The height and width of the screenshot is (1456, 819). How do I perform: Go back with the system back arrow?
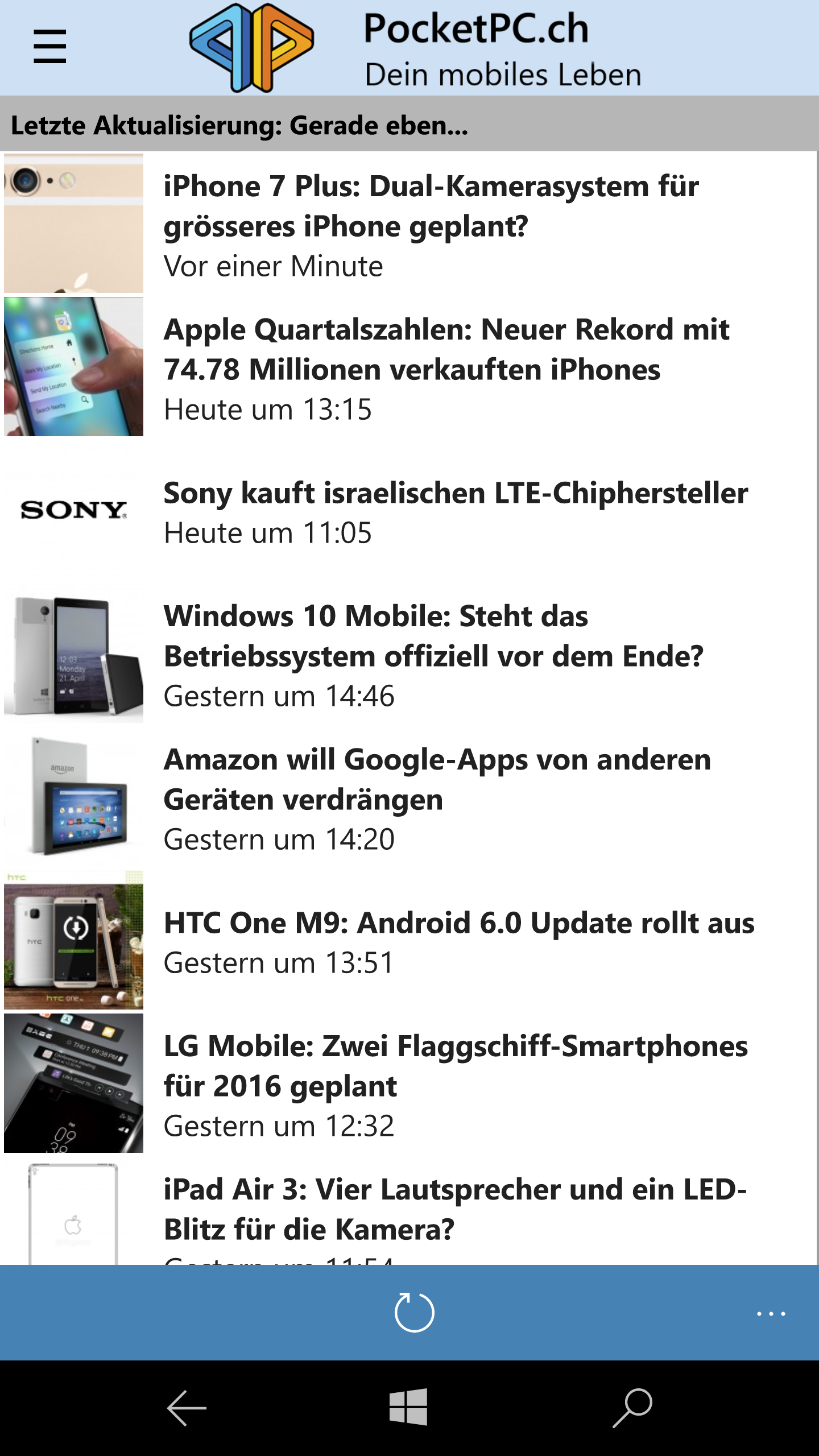[187, 1408]
